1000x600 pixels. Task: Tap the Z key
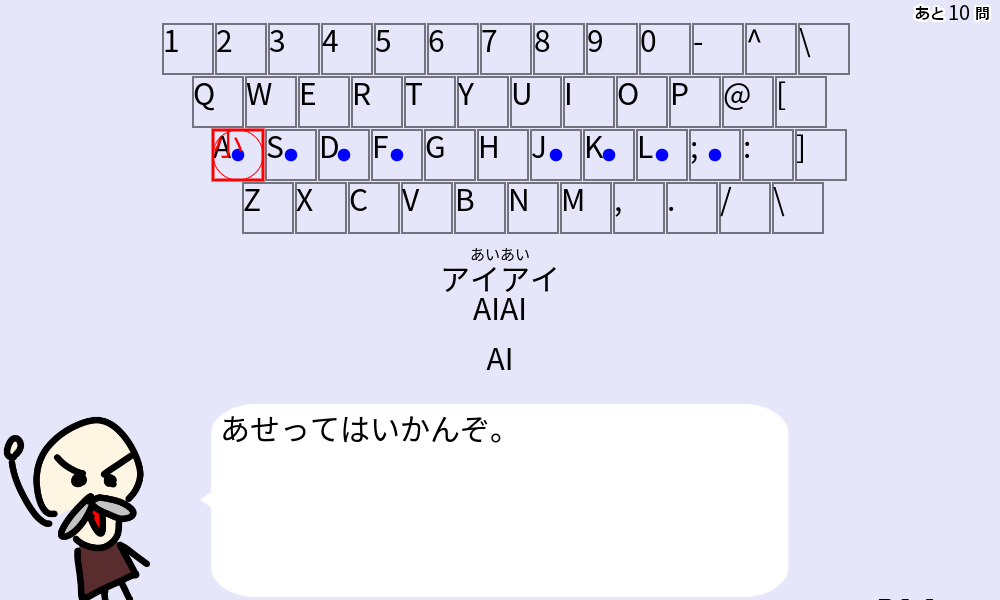[267, 208]
